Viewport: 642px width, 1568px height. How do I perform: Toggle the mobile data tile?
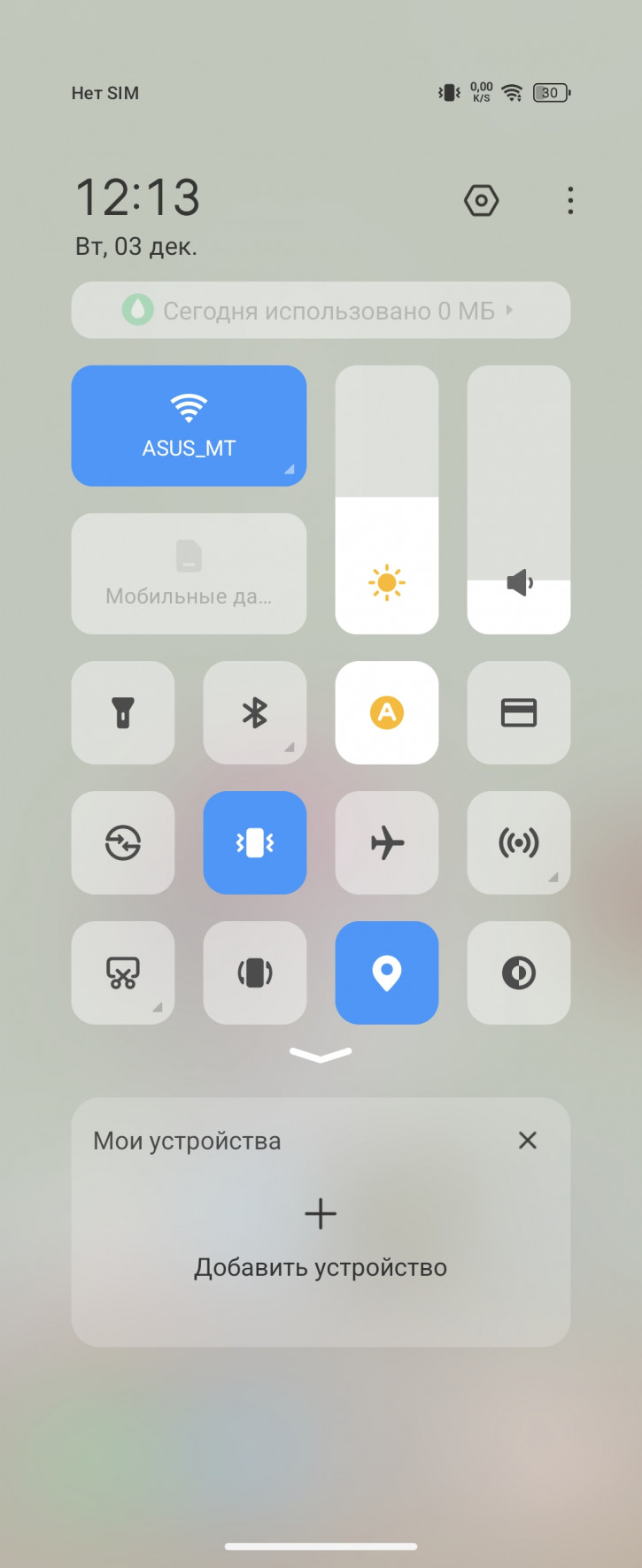pyautogui.click(x=189, y=573)
